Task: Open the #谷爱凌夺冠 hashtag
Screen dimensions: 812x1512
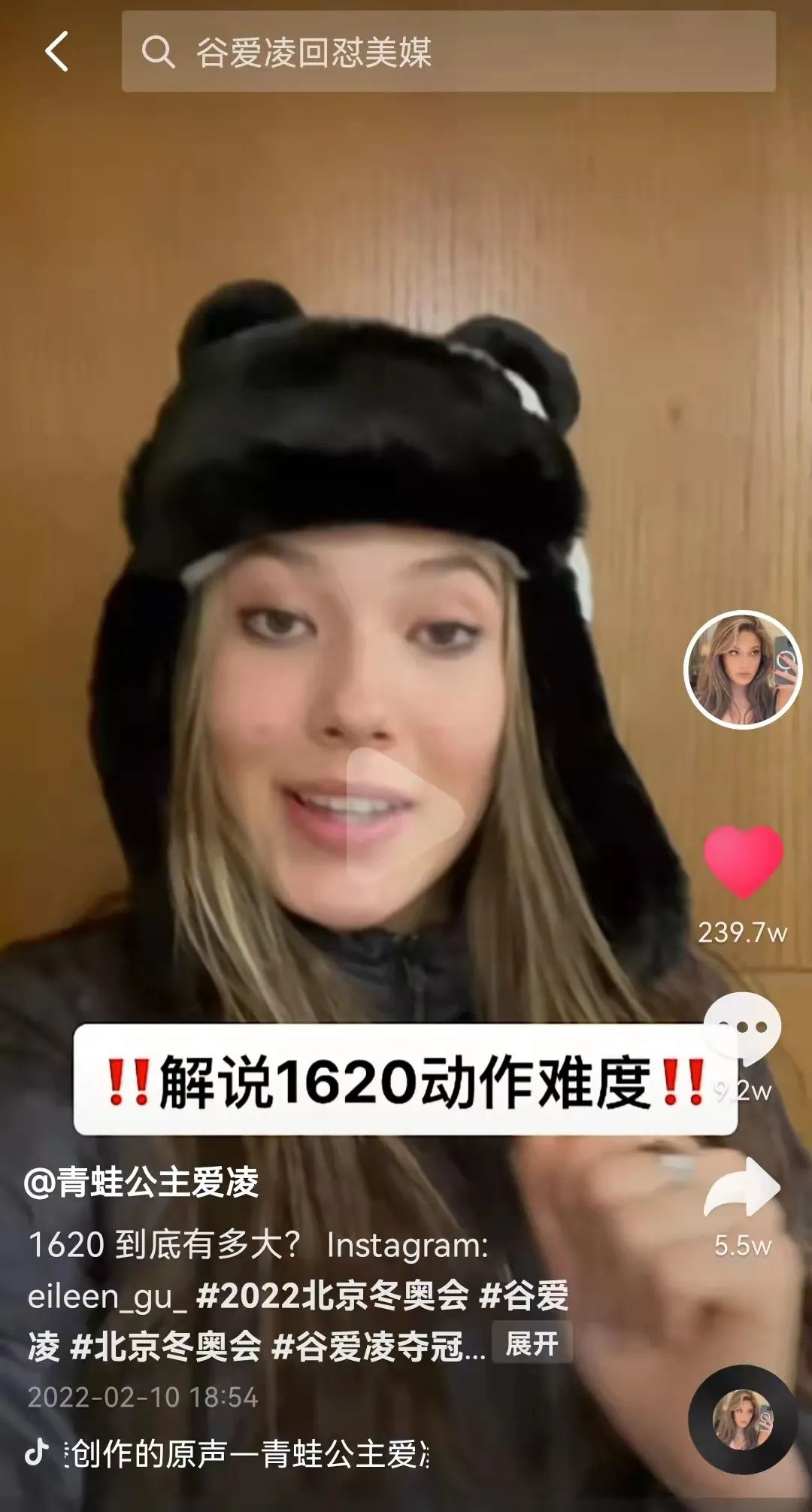Action: (x=378, y=1347)
